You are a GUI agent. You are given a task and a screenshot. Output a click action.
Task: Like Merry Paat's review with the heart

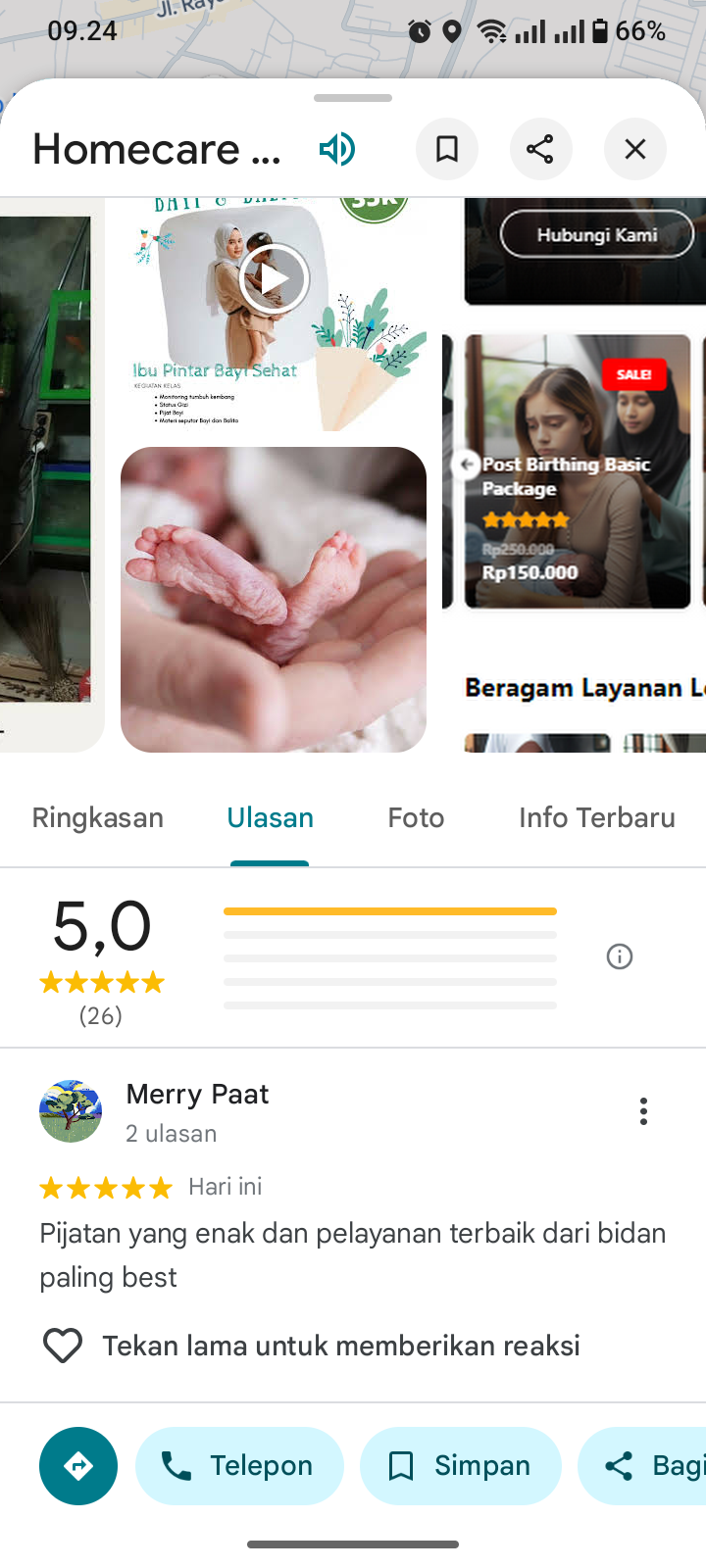[63, 1346]
